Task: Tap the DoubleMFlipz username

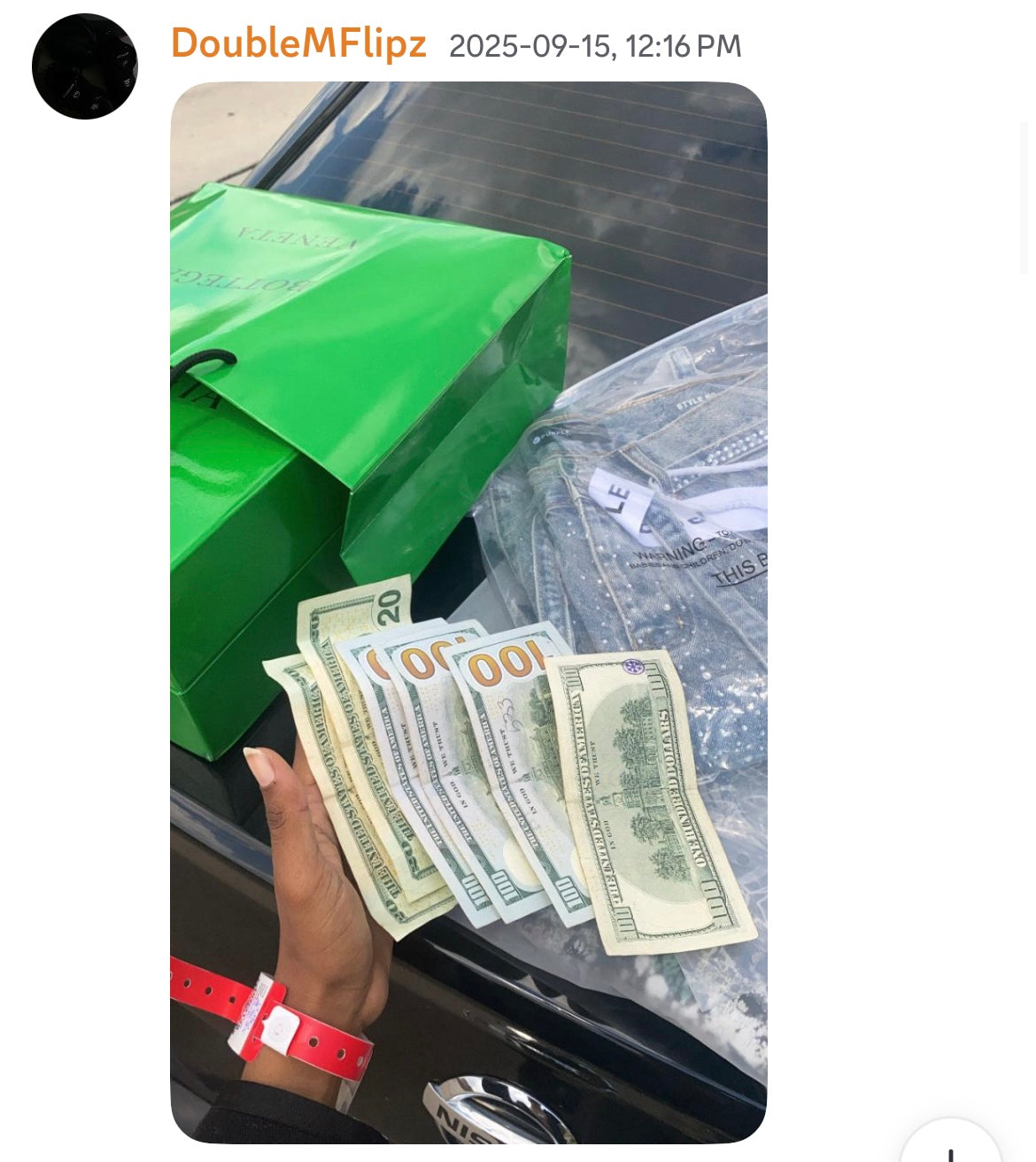Action: coord(298,43)
